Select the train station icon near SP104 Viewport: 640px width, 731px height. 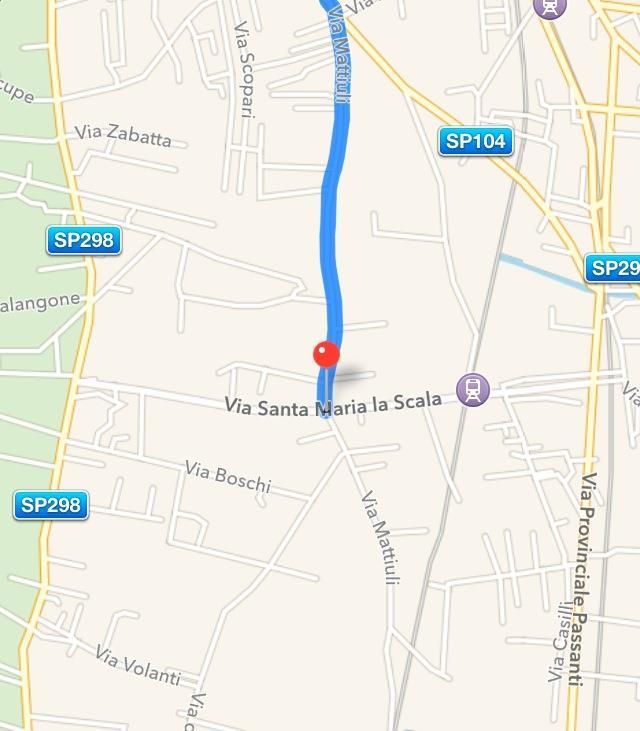click(x=548, y=6)
